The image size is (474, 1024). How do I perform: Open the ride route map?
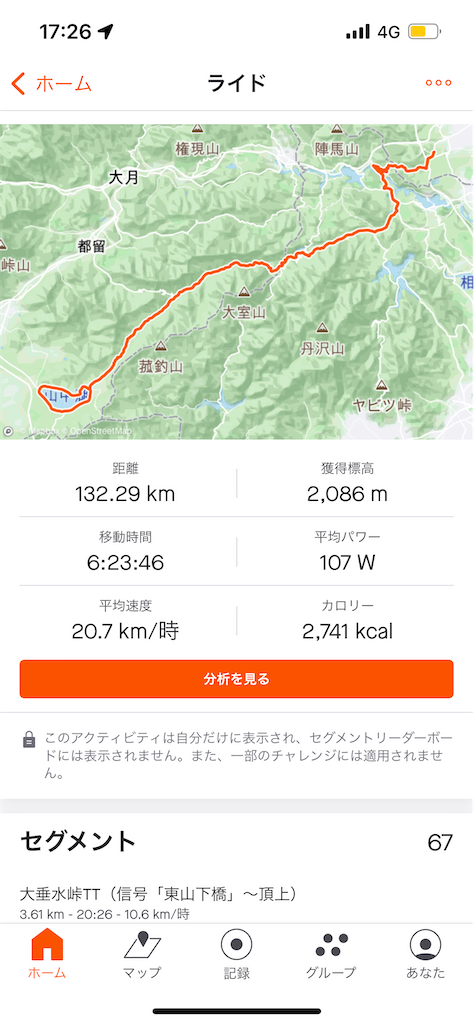pyautogui.click(x=237, y=281)
